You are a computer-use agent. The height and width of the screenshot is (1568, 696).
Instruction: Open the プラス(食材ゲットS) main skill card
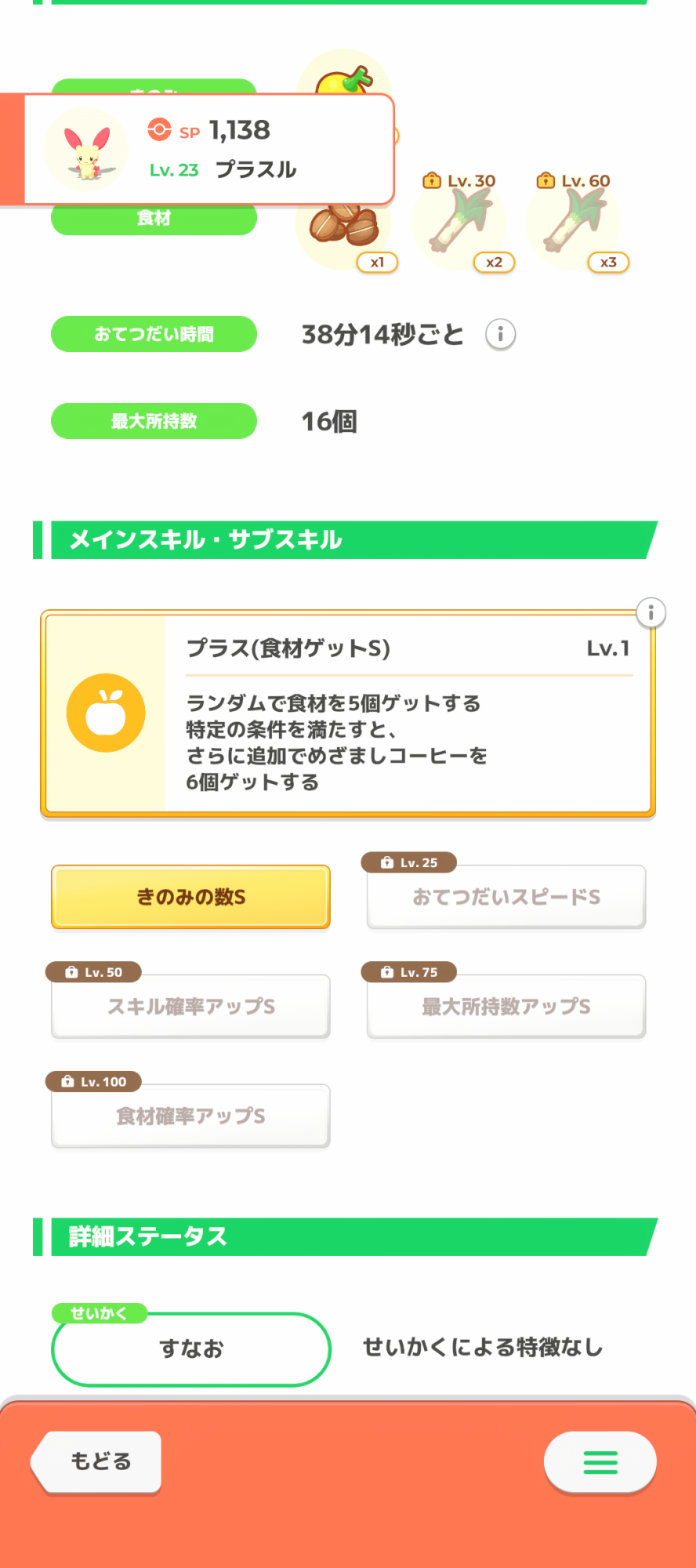pos(348,713)
